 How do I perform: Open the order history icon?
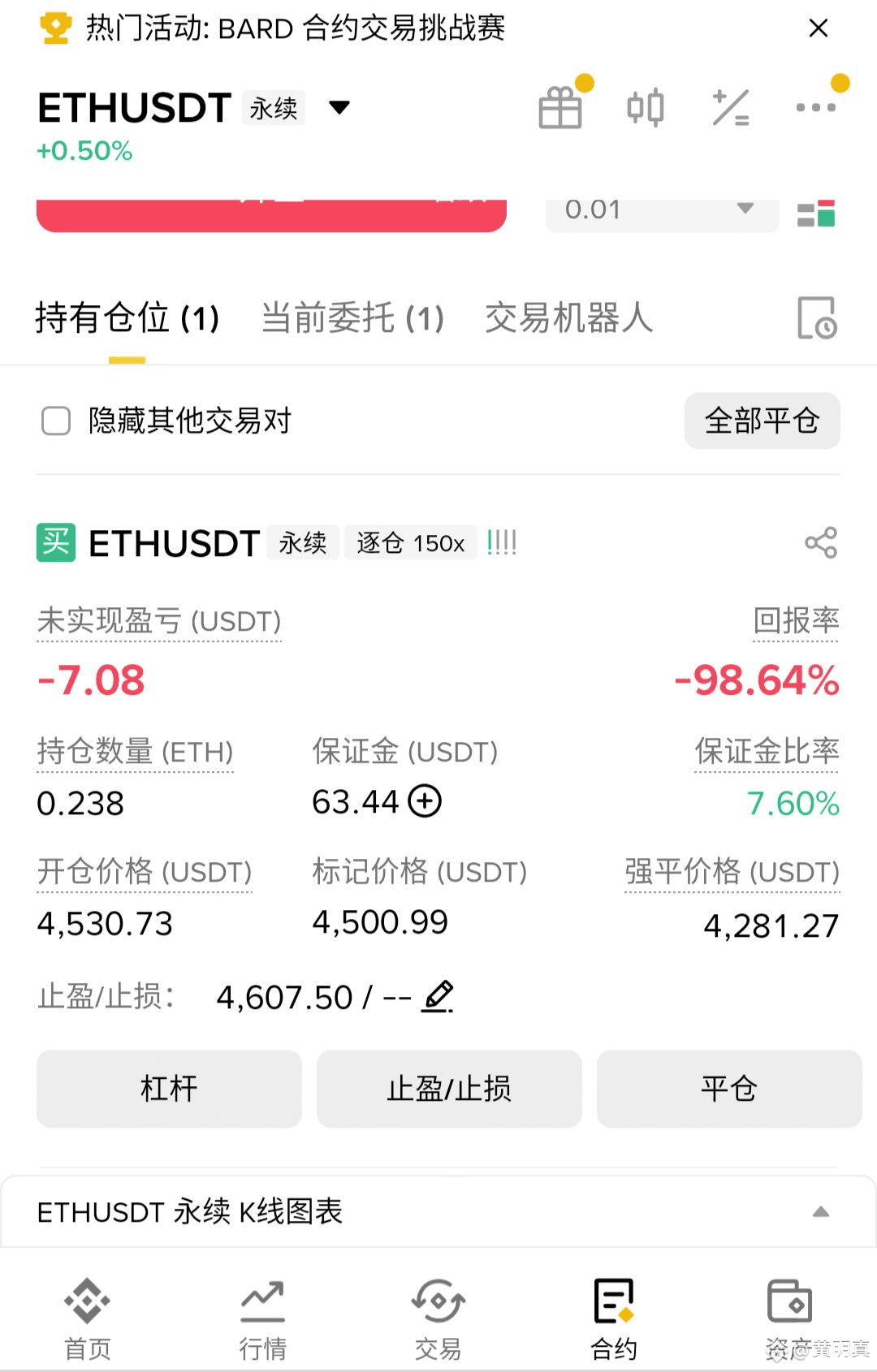[x=816, y=317]
